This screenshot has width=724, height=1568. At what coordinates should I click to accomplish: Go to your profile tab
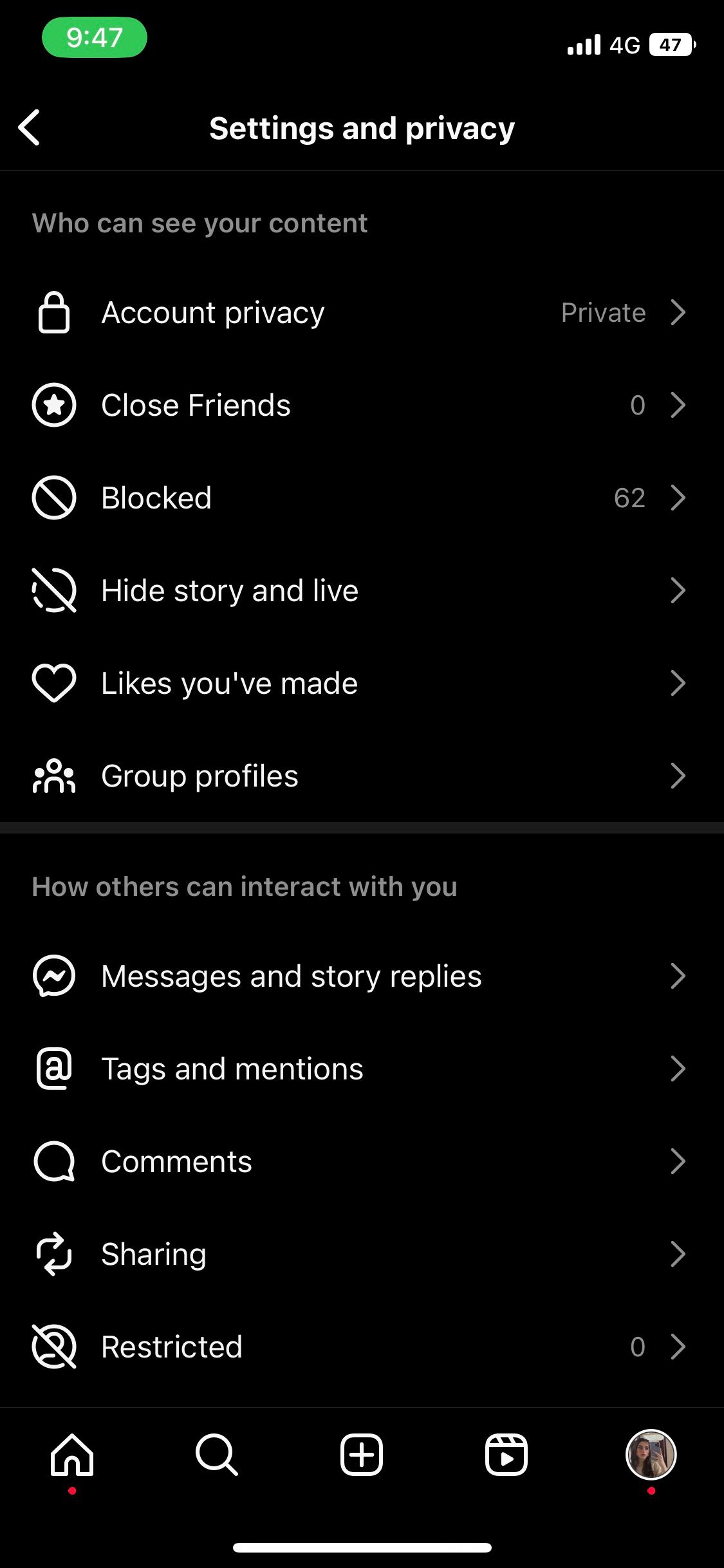tap(651, 1455)
